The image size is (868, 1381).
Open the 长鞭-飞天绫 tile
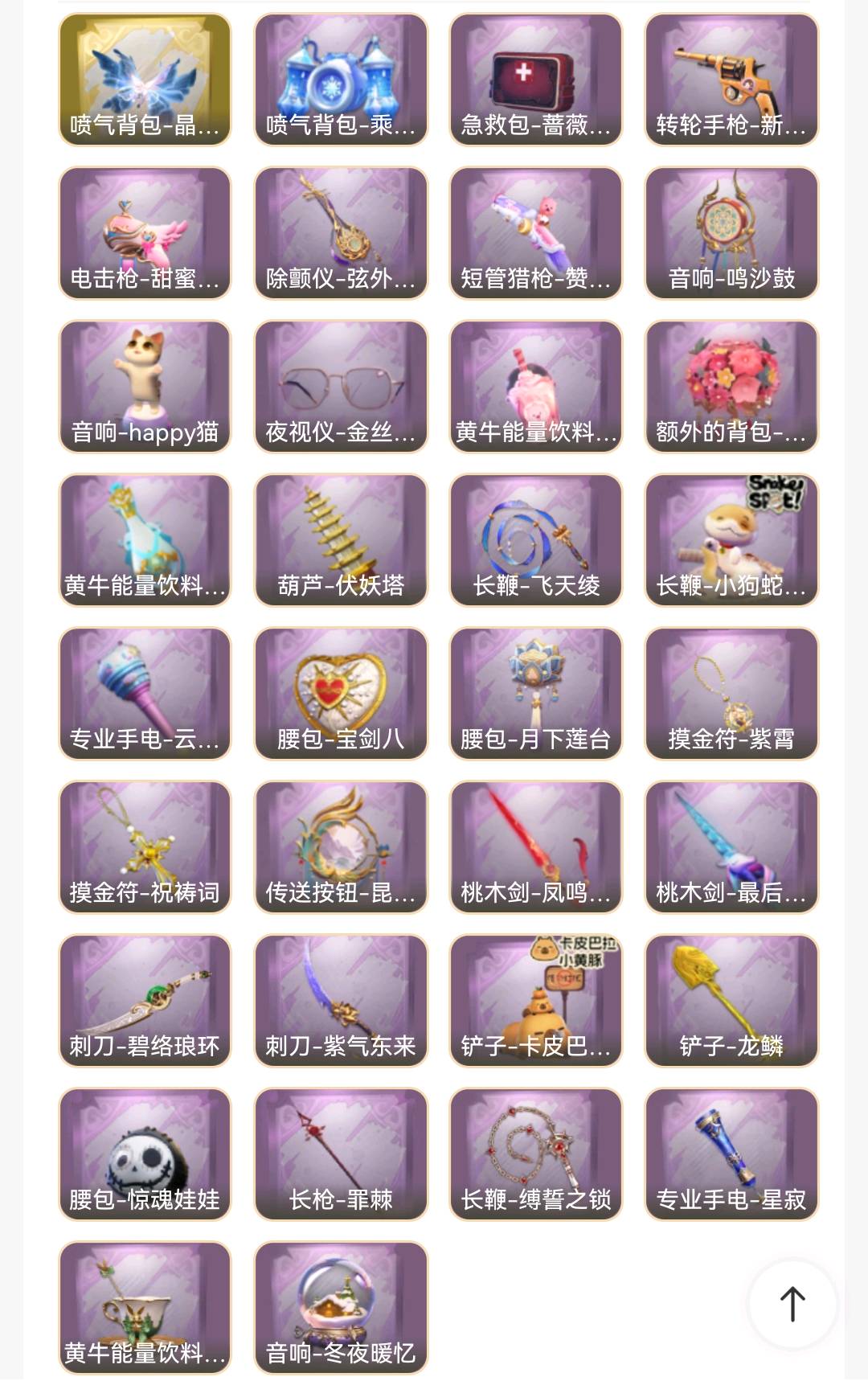click(x=536, y=540)
